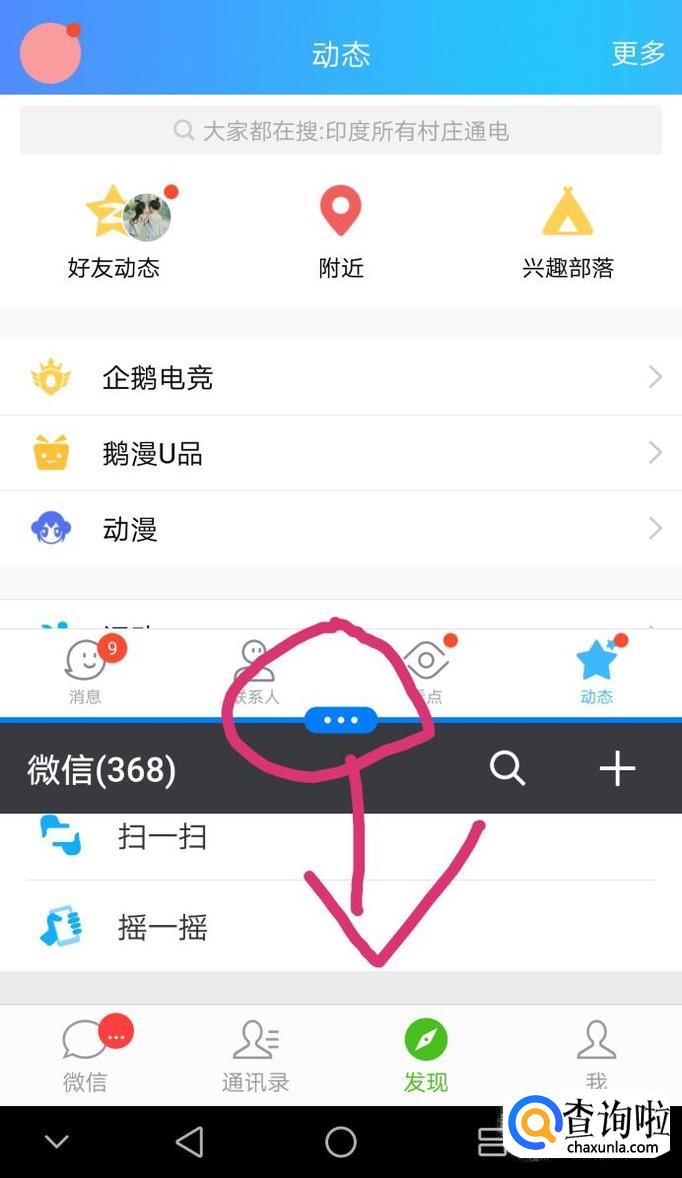This screenshot has width=682, height=1178.
Task: Open 附近 nearby
Action: click(340, 232)
